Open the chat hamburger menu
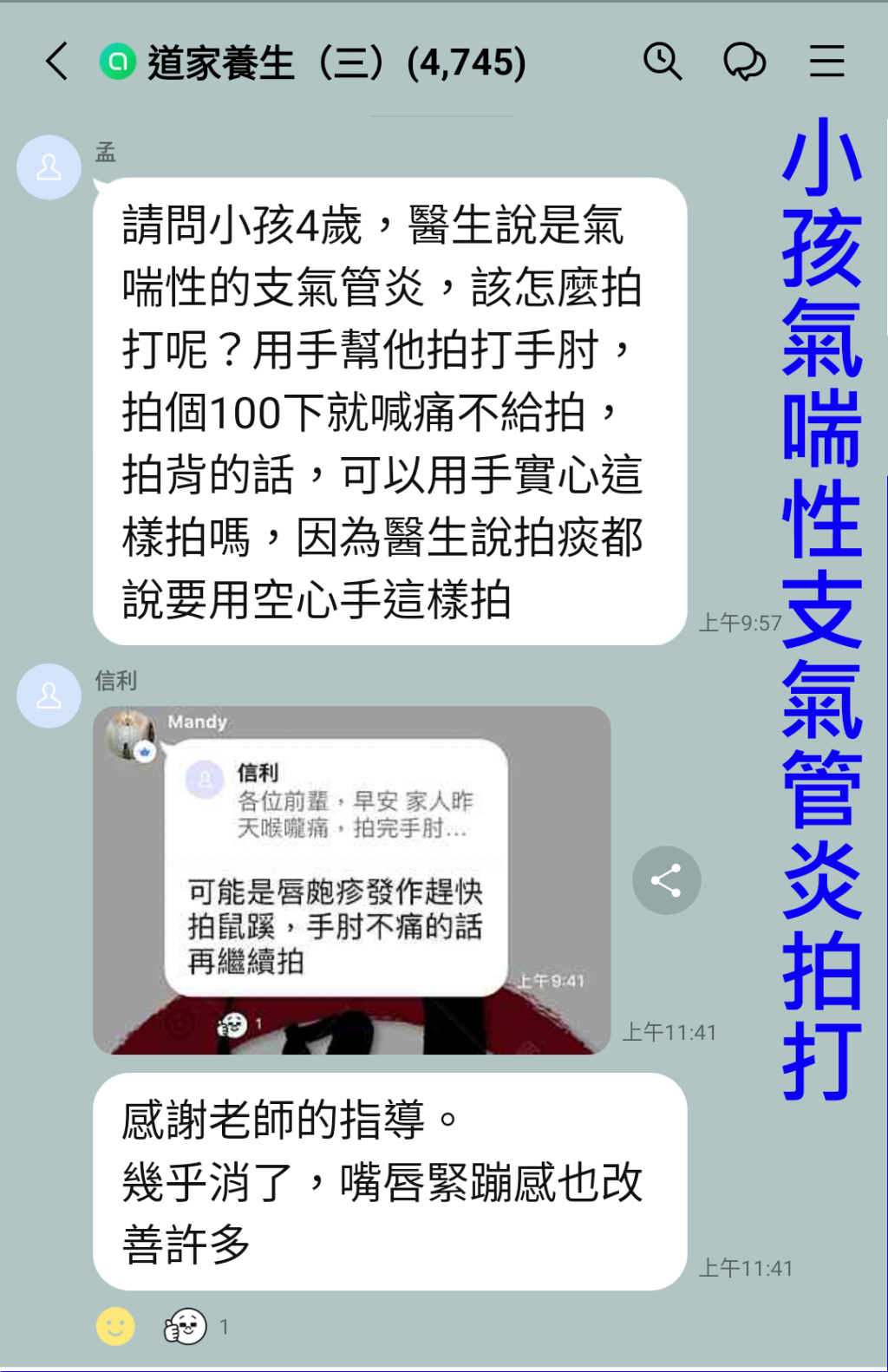This screenshot has height=1372, width=888. 826,62
